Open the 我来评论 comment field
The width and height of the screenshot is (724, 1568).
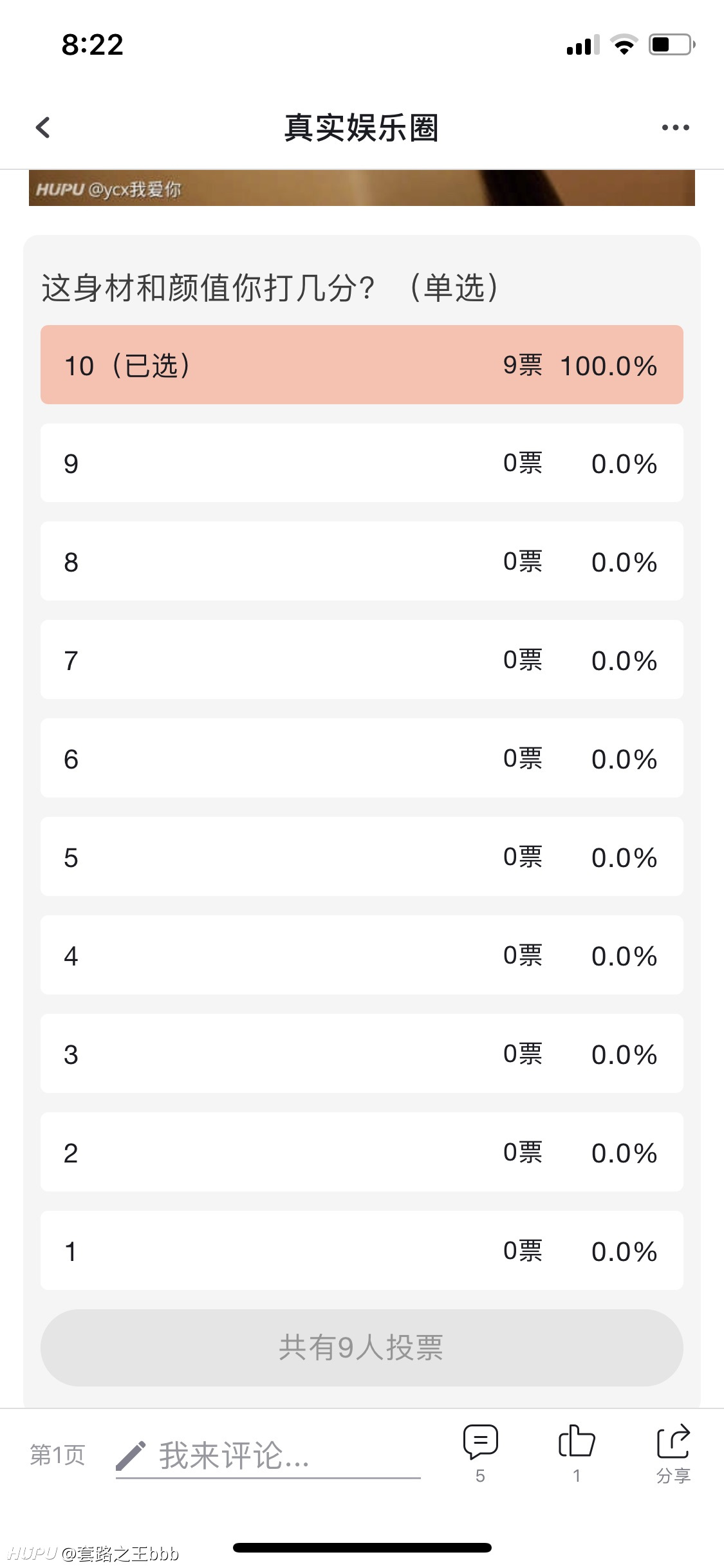tap(268, 1457)
